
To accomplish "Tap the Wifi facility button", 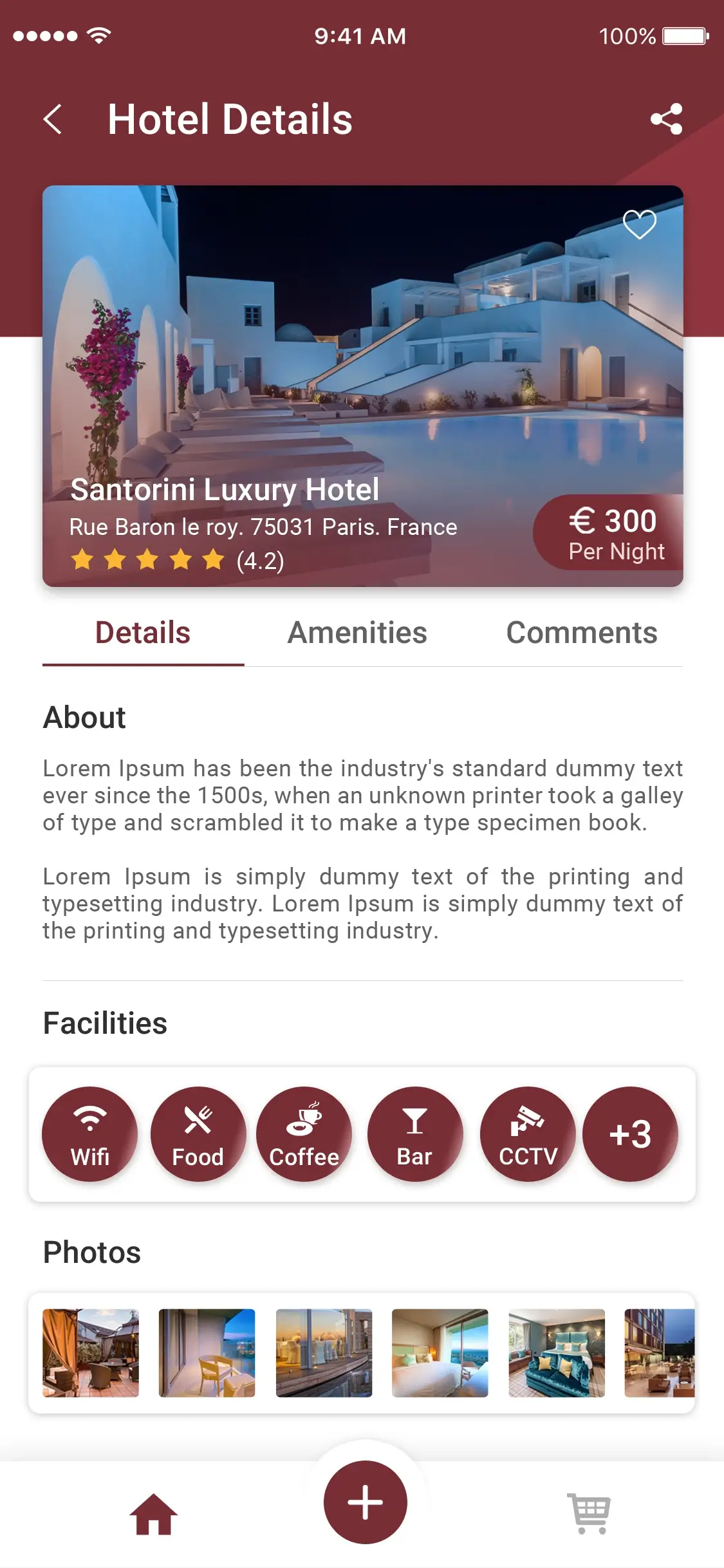I will [90, 1134].
